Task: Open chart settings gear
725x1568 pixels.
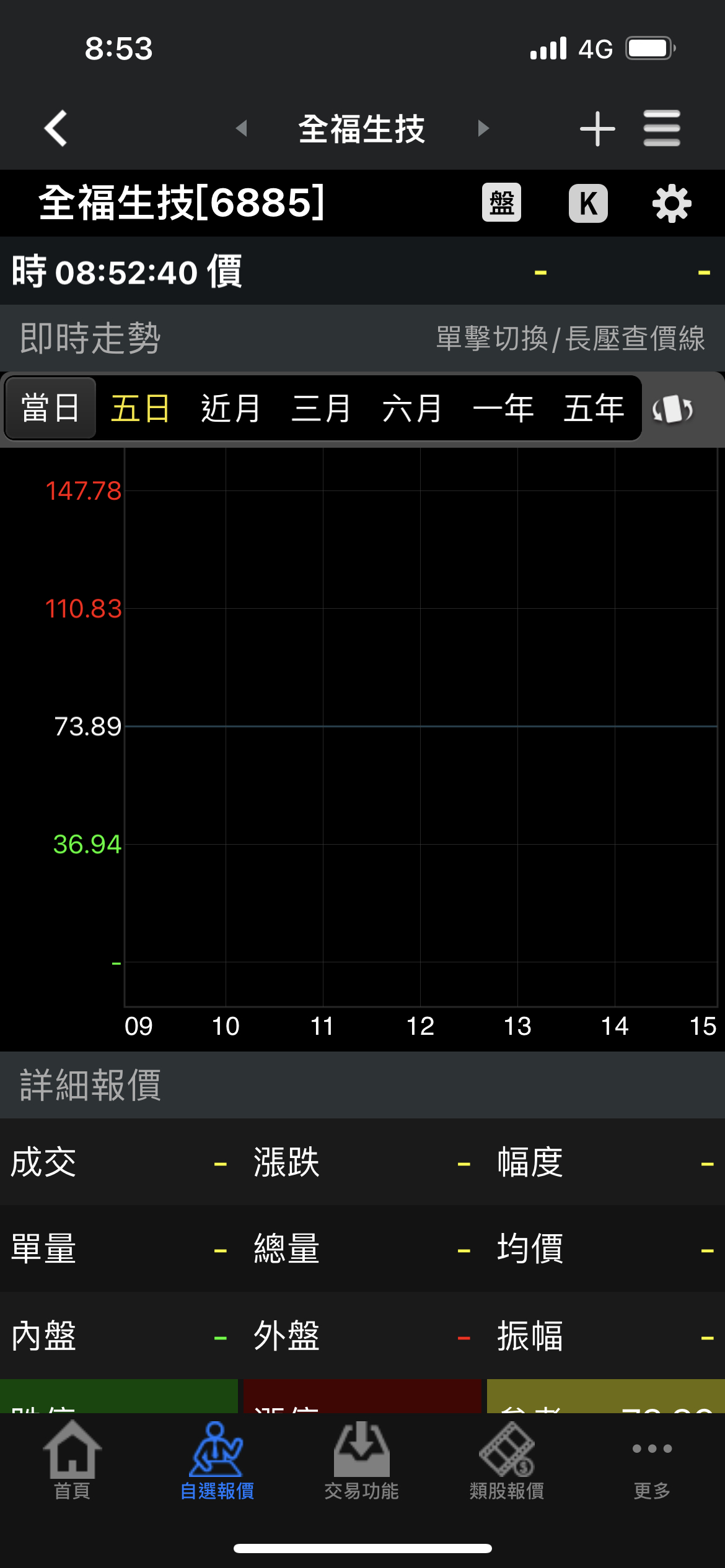Action: (672, 203)
